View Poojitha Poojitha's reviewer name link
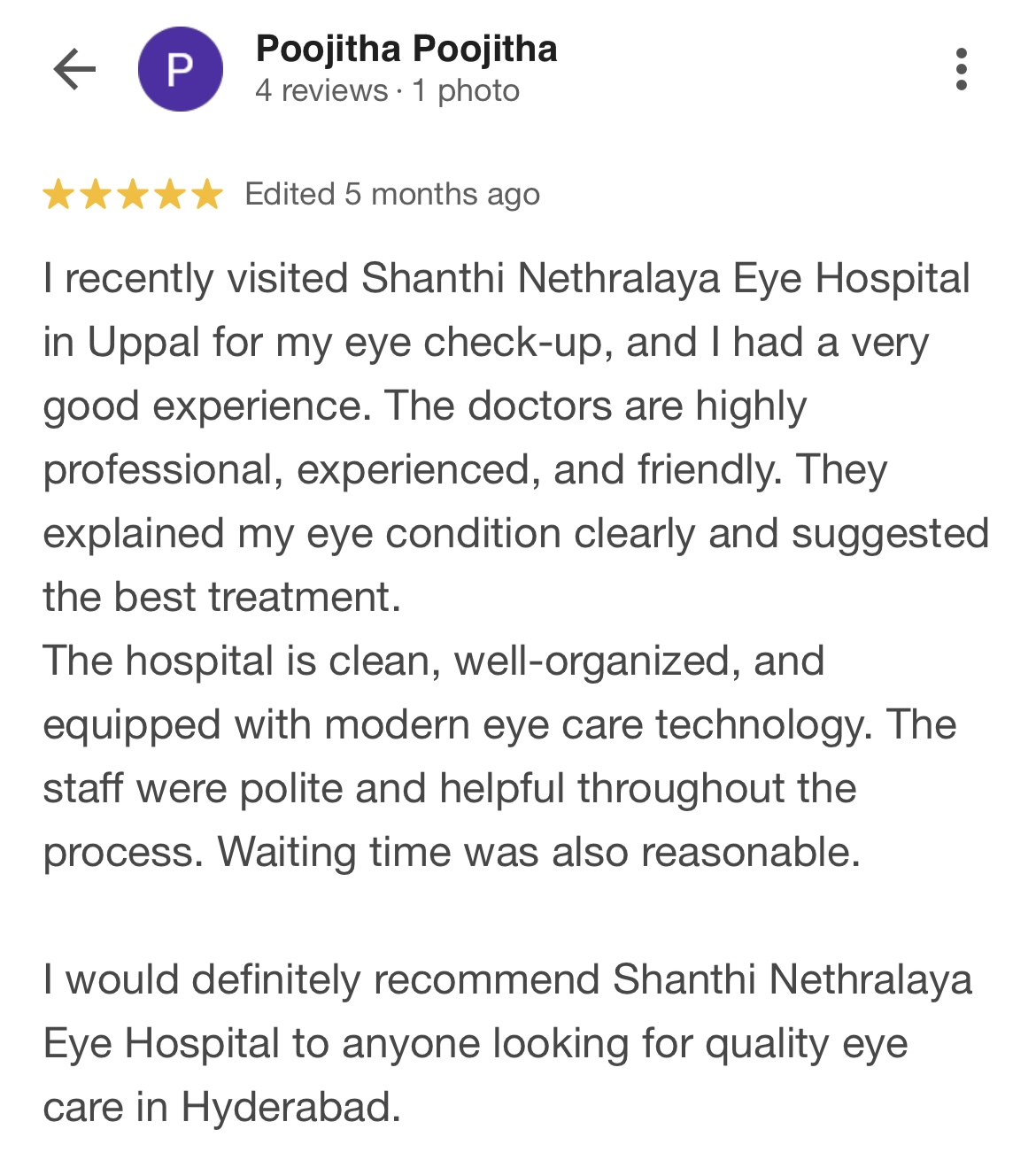This screenshot has height=1168, width=1036. click(x=406, y=49)
